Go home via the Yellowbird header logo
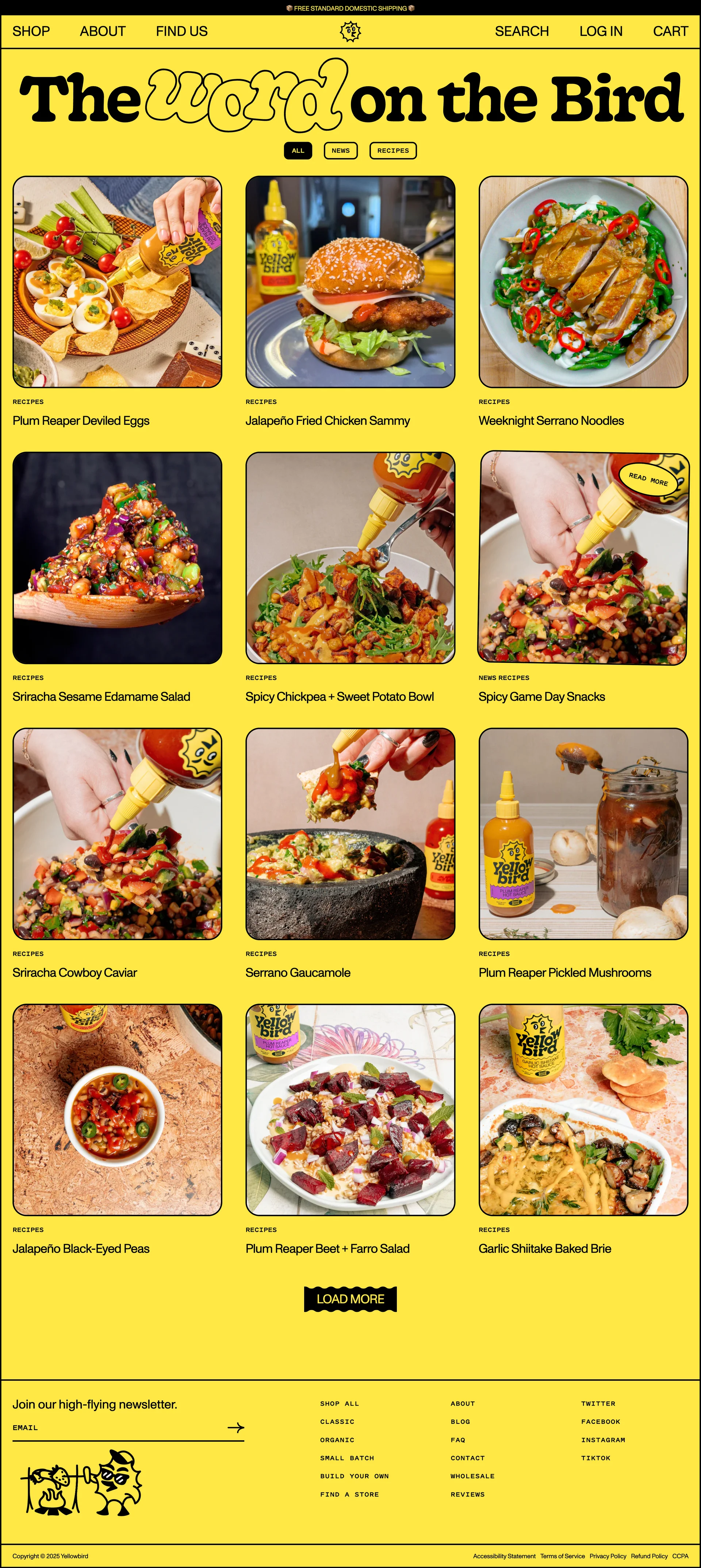The height and width of the screenshot is (1568, 701). coord(350,32)
